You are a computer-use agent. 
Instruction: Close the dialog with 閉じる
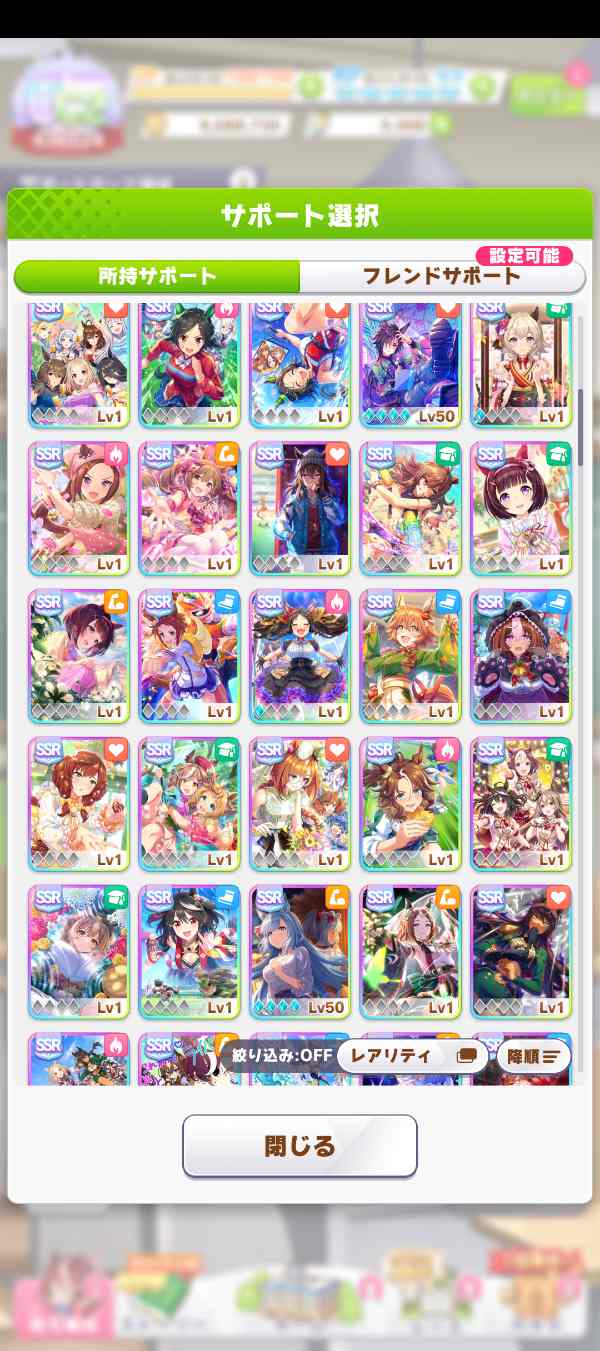click(299, 1146)
